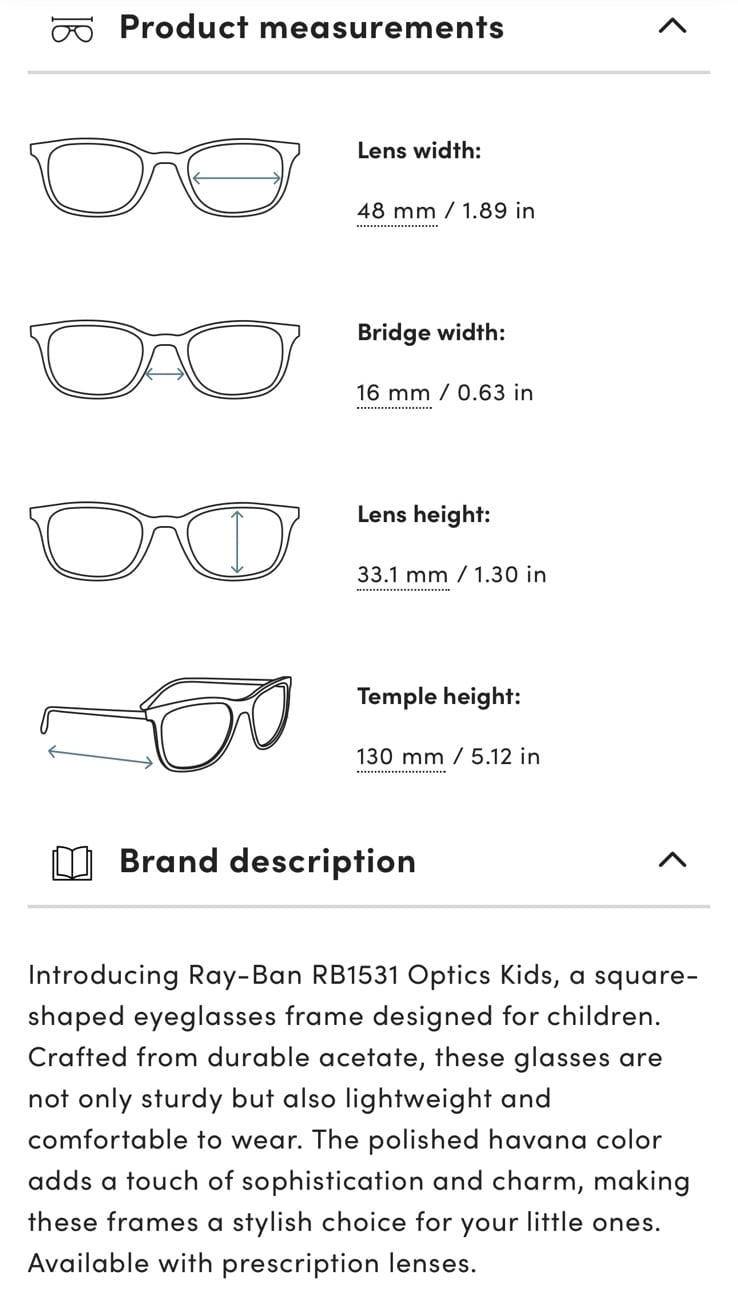Image resolution: width=738 pixels, height=1291 pixels.
Task: Tap the underlined 130 mm temple value
Action: (400, 757)
